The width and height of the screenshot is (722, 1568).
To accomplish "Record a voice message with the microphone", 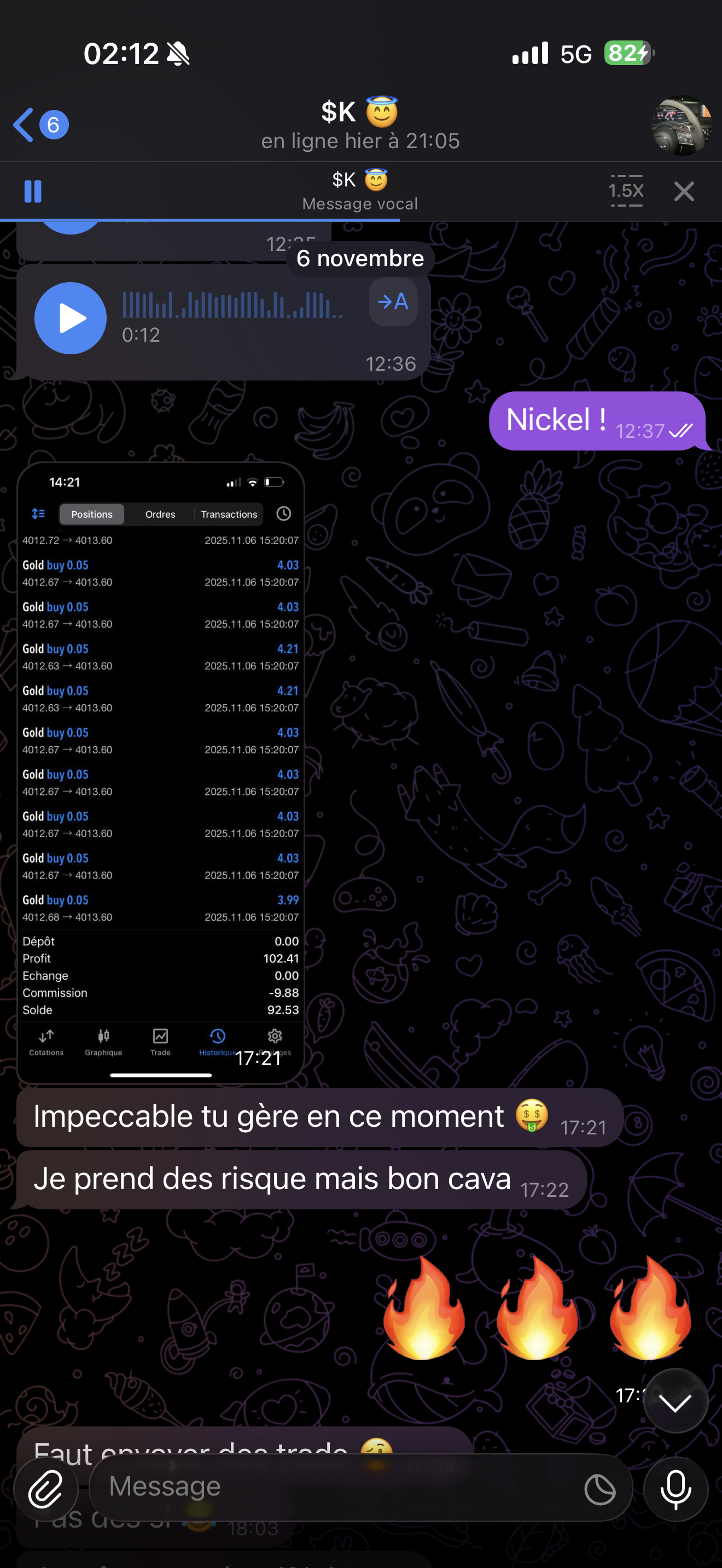I will [675, 1489].
